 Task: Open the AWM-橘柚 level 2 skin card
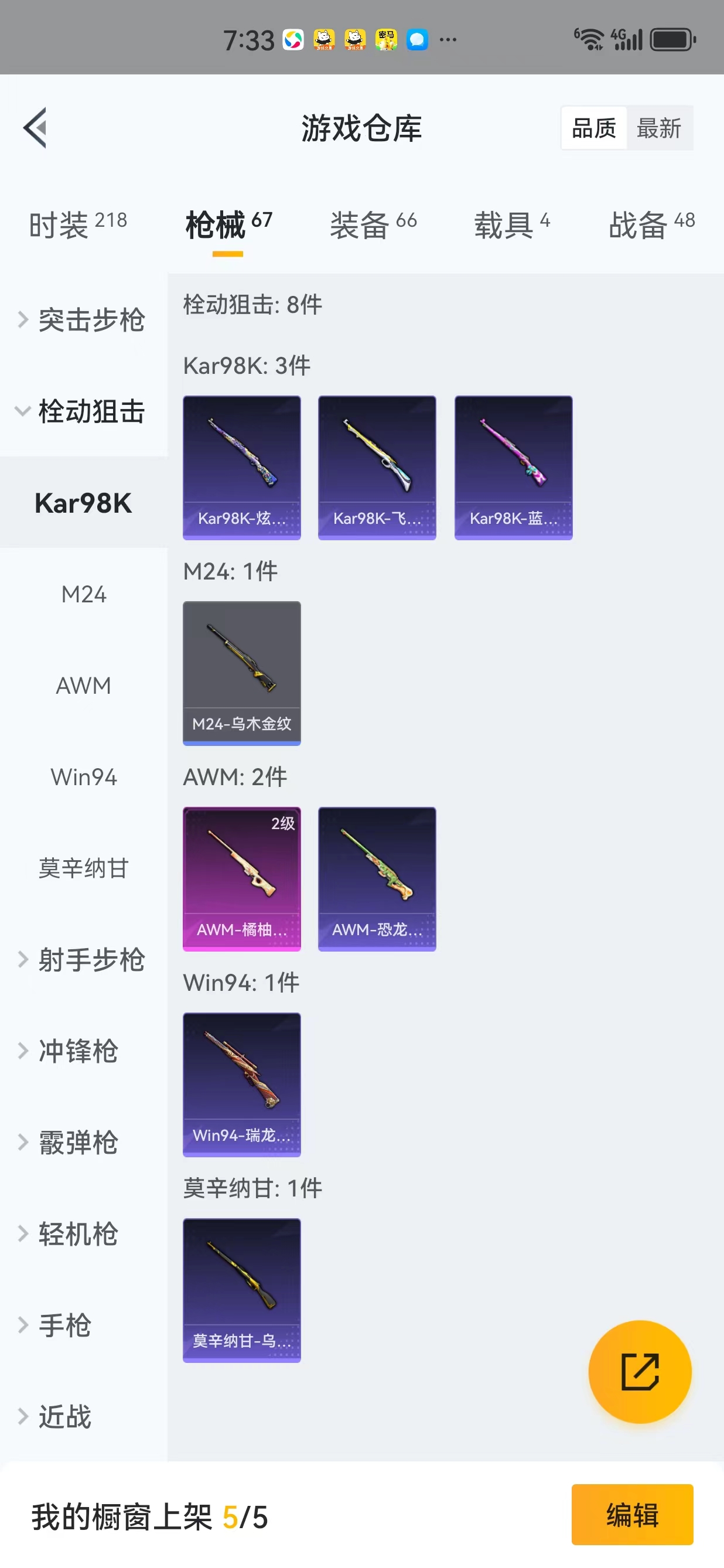241,878
